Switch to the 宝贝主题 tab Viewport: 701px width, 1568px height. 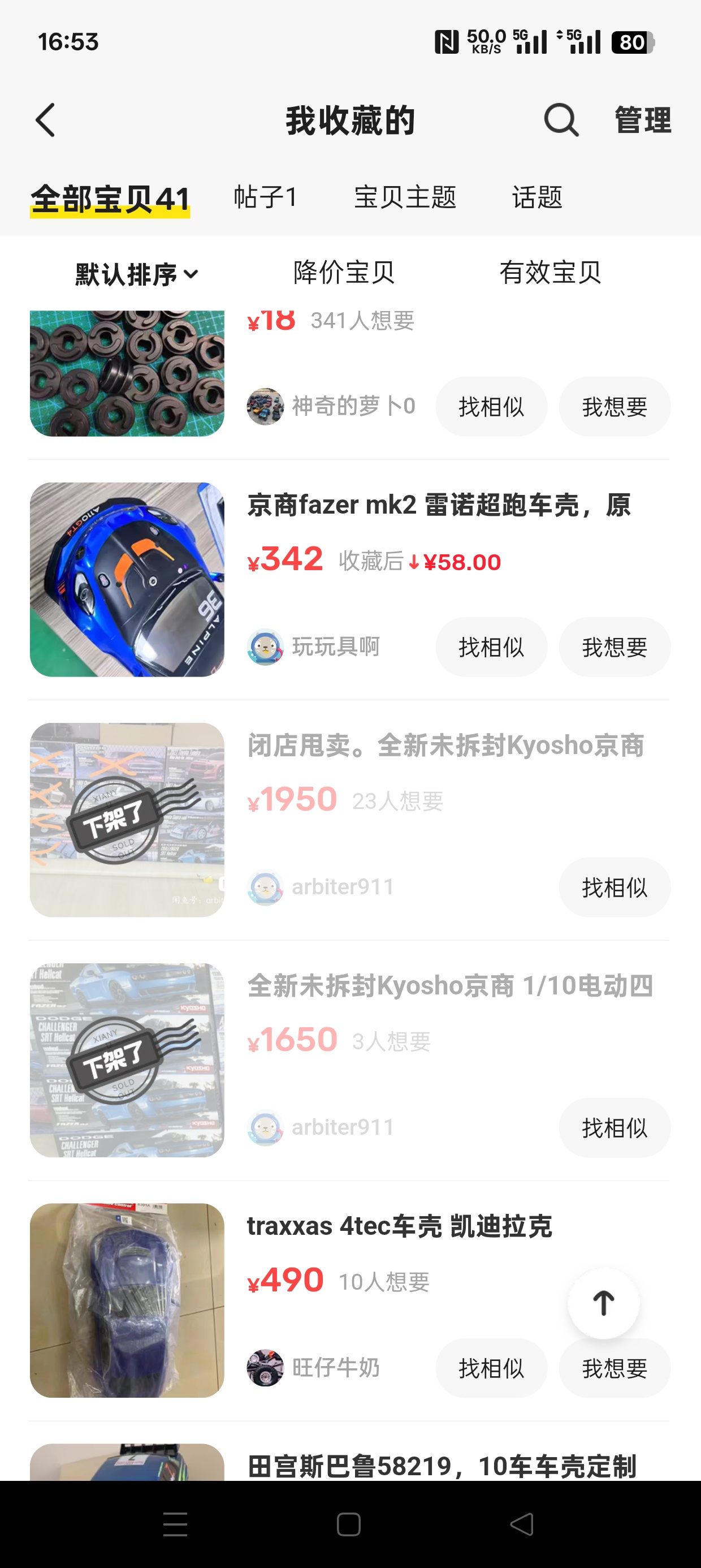click(405, 197)
